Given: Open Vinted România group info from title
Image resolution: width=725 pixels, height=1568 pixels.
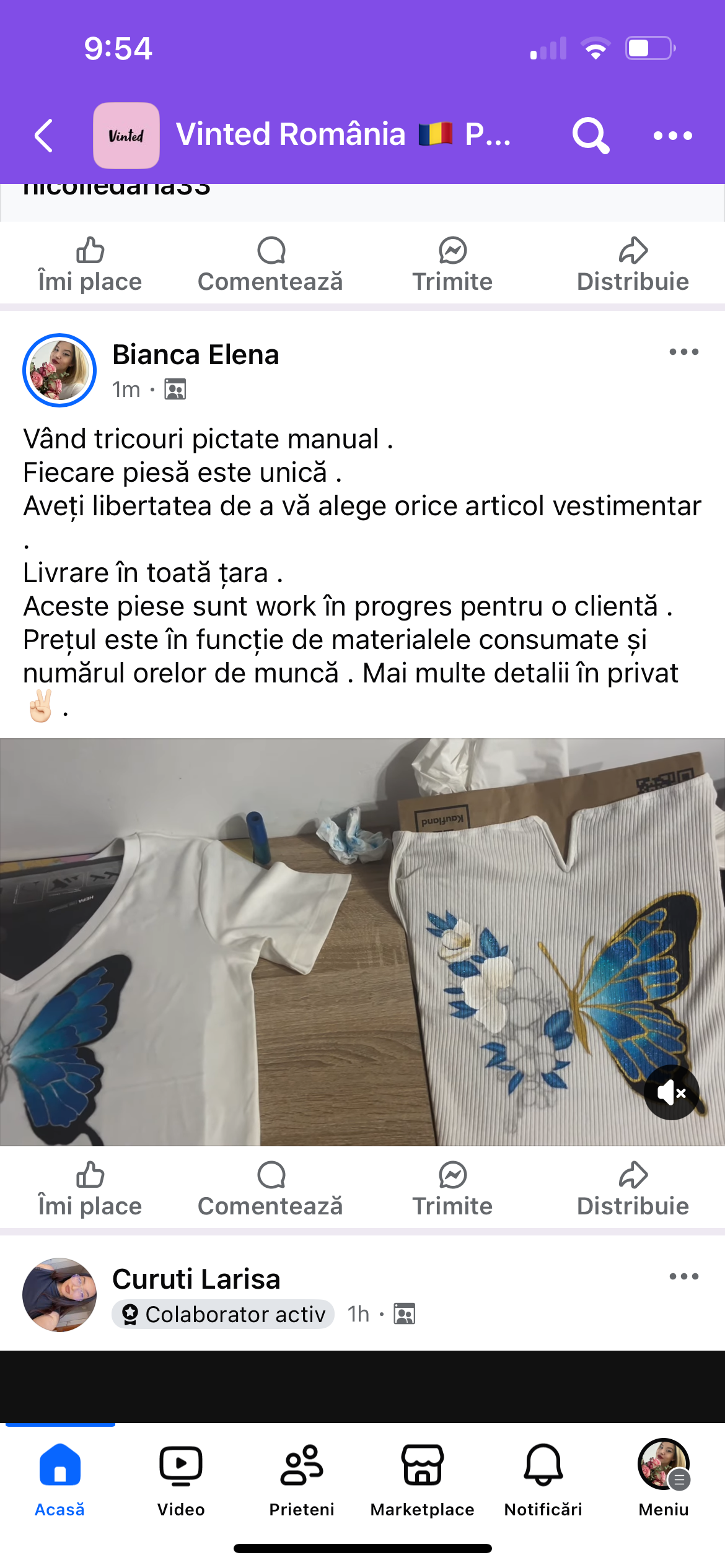Looking at the screenshot, I should 342,135.
